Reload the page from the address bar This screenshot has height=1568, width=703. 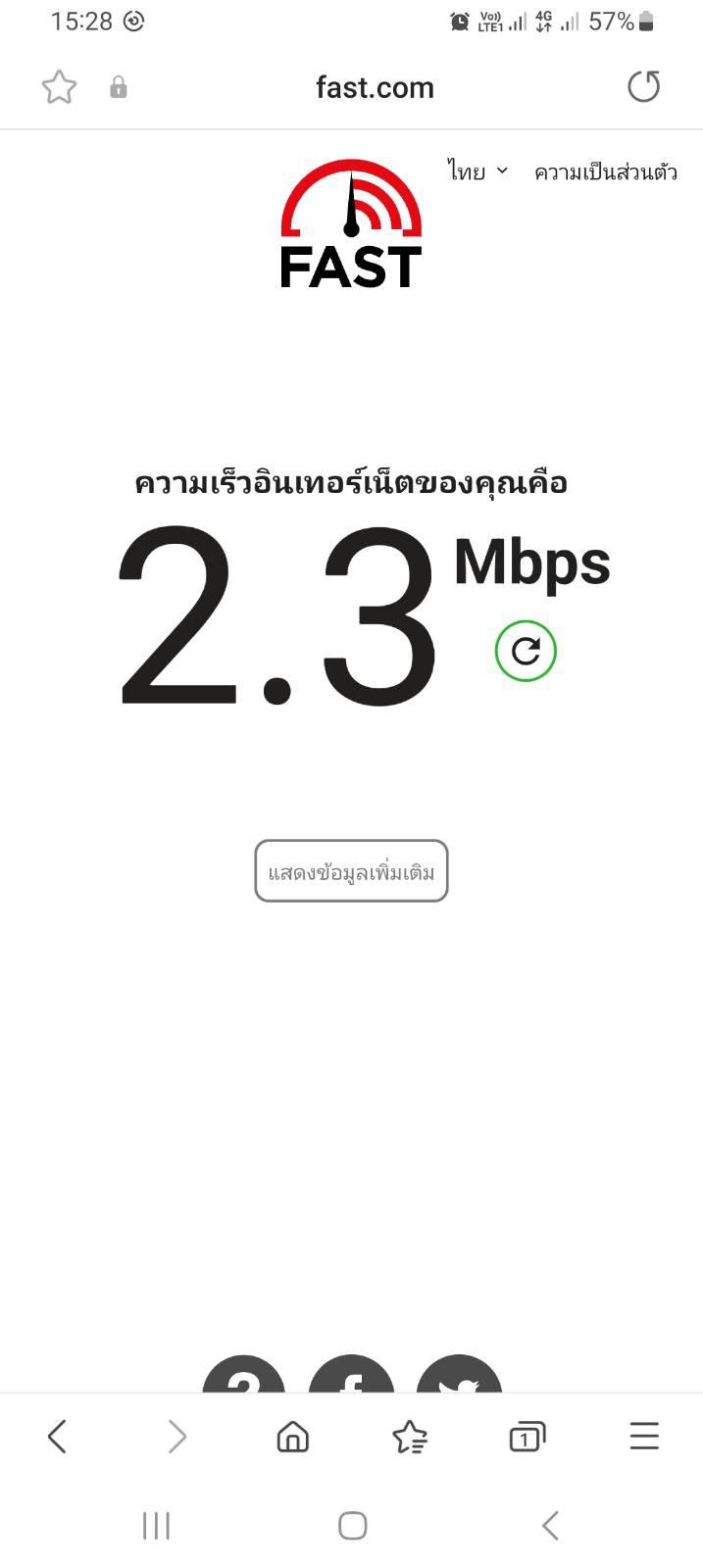click(643, 87)
